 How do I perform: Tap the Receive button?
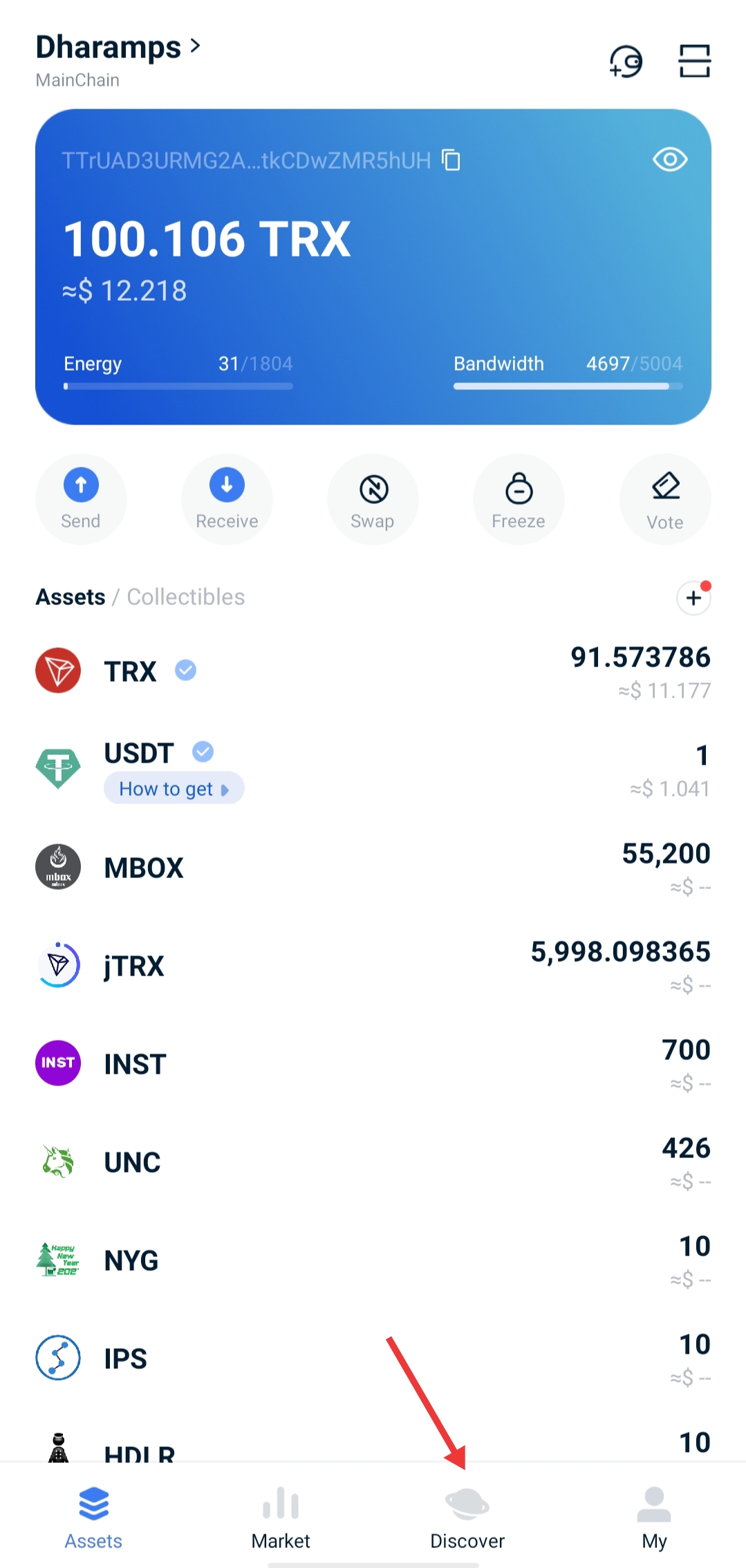227,499
